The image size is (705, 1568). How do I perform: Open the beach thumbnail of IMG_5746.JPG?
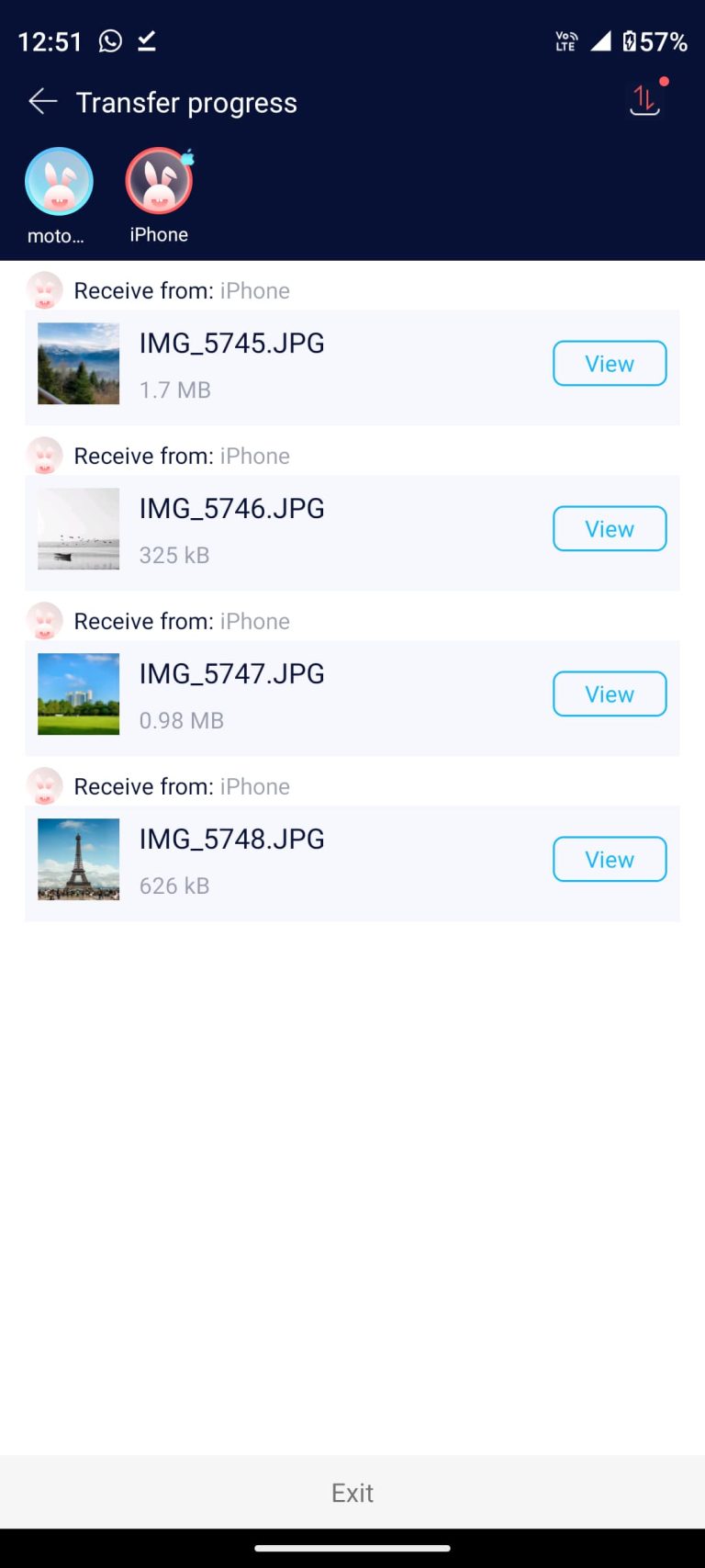tap(78, 529)
